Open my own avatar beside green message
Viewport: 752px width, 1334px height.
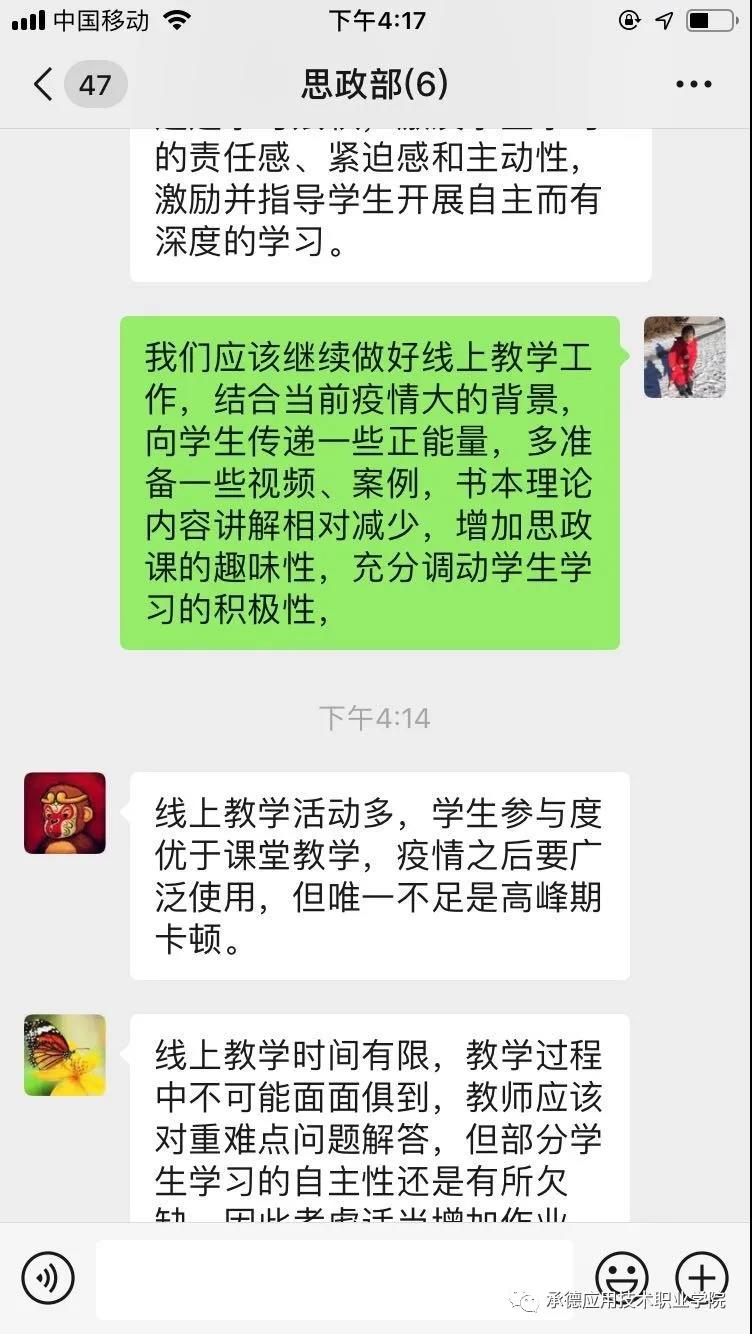pos(684,357)
